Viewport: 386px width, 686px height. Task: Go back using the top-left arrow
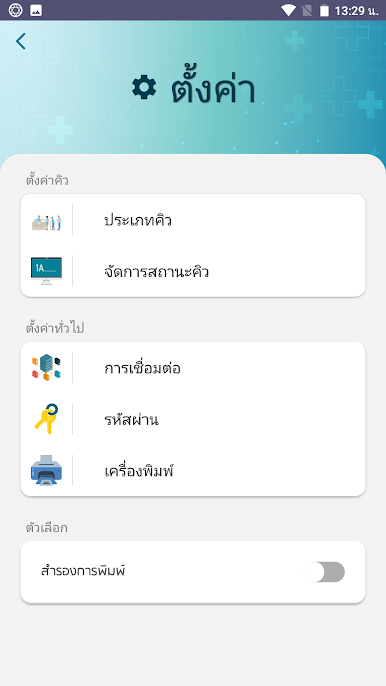[x=21, y=41]
